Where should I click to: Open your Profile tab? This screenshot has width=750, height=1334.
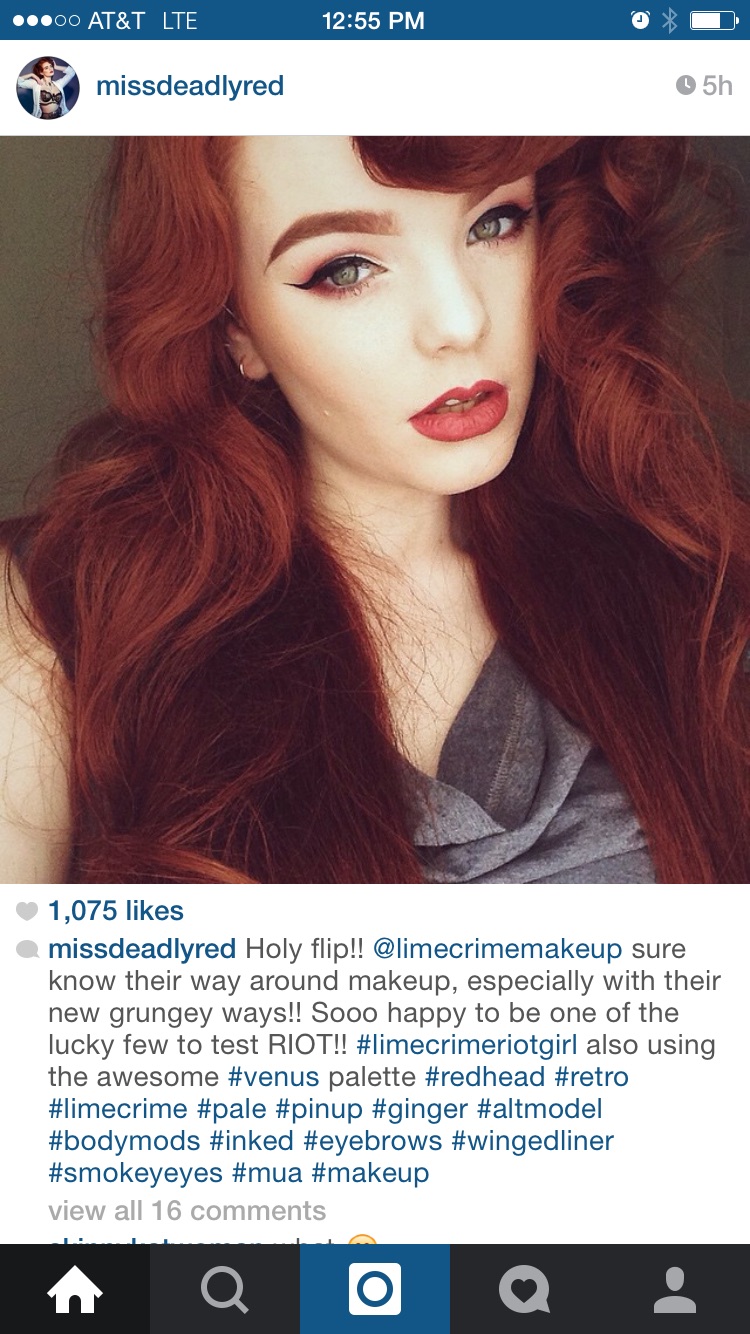tap(675, 1290)
